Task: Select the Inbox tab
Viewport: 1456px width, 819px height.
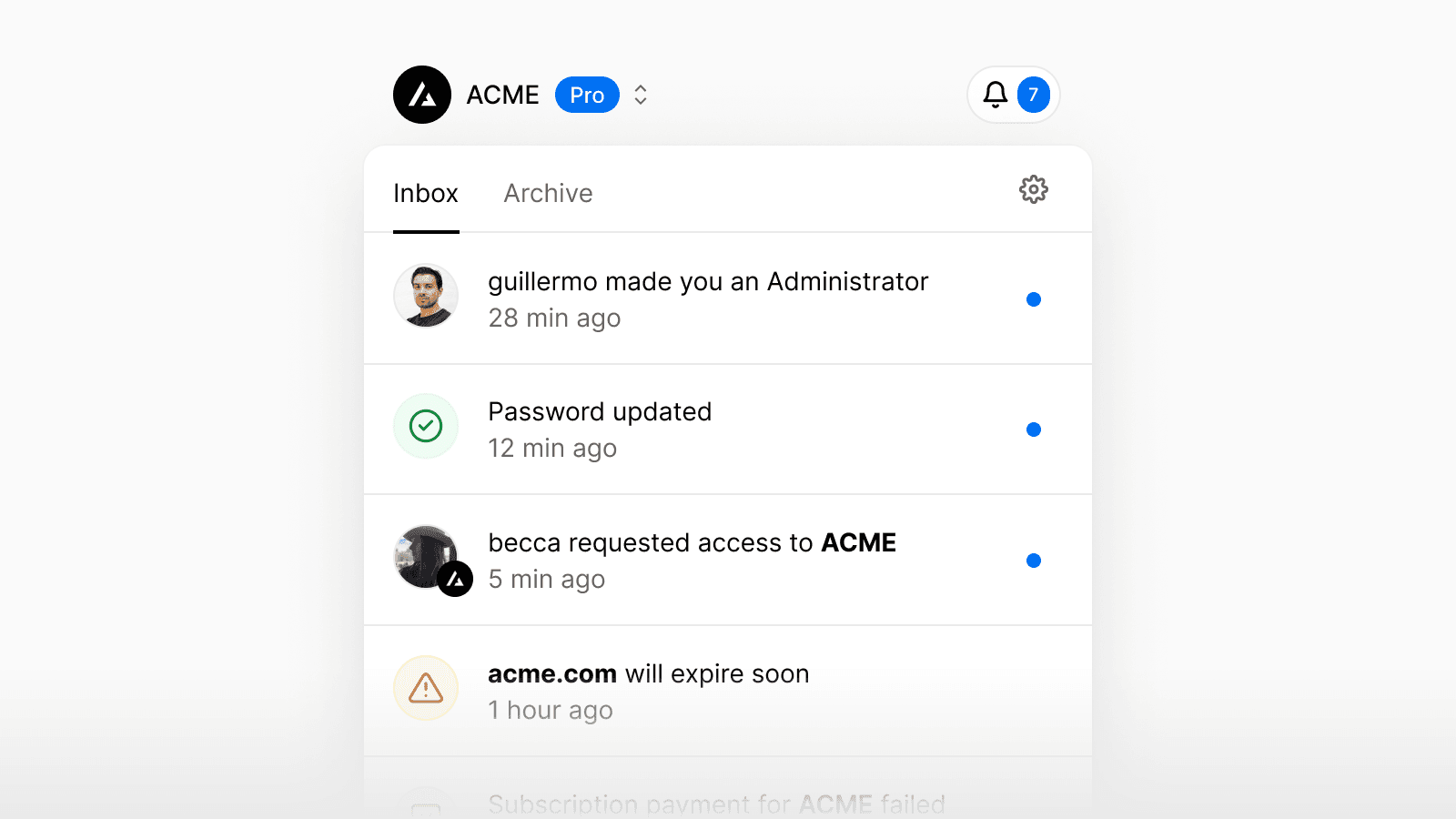Action: pyautogui.click(x=426, y=193)
